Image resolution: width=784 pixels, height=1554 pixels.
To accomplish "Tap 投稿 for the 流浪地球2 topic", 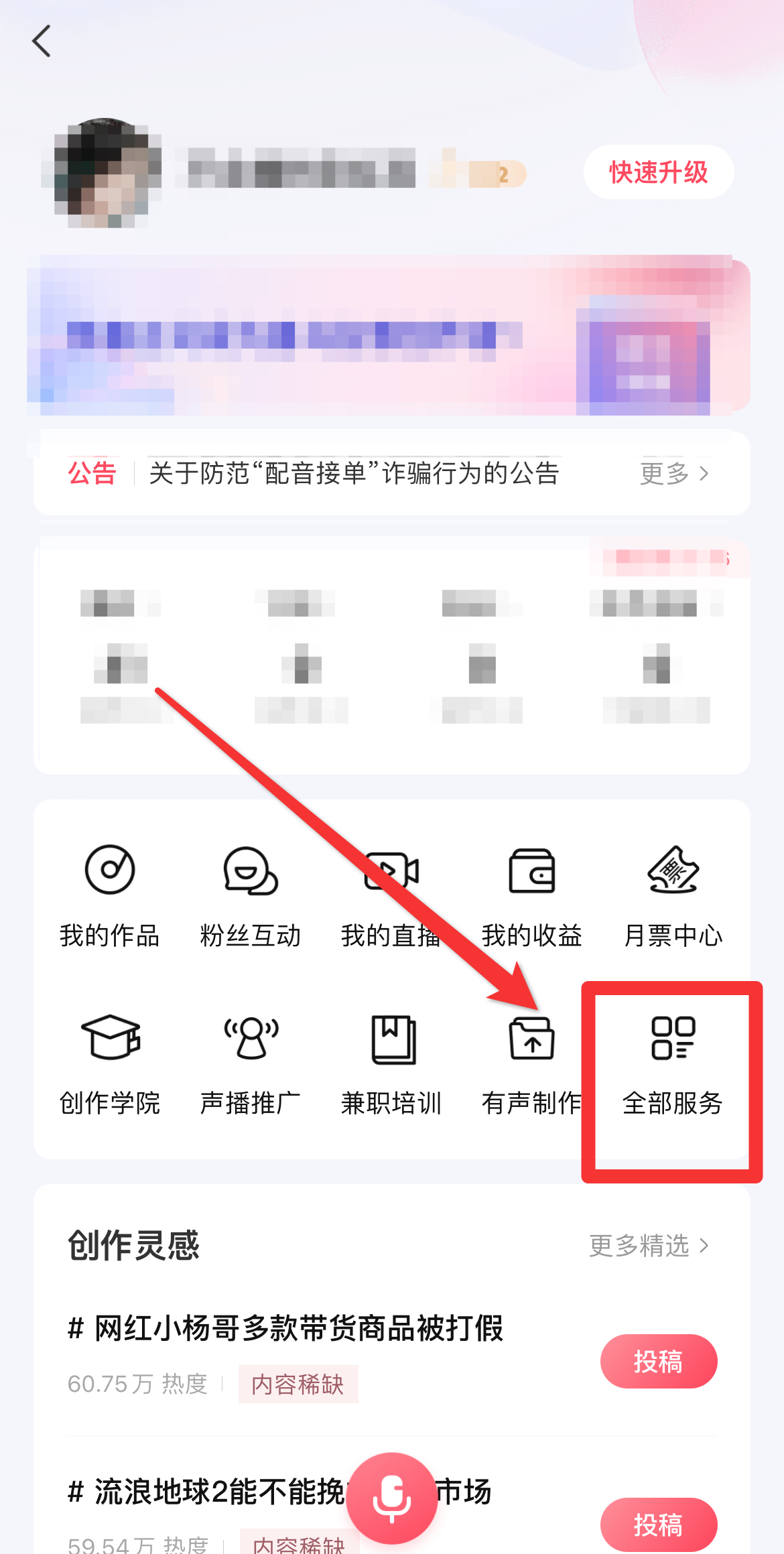I will pos(658,1525).
